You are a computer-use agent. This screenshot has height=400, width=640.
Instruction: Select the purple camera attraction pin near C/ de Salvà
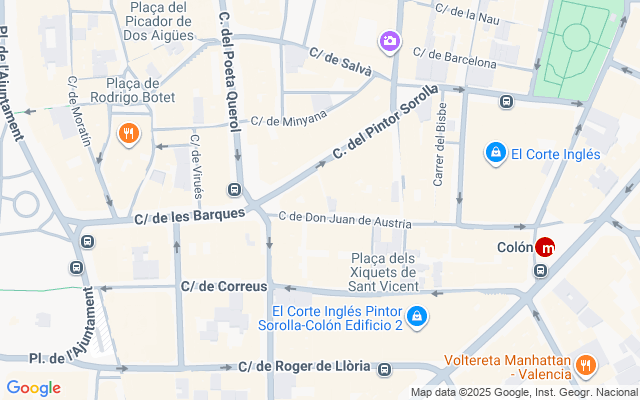tap(389, 42)
